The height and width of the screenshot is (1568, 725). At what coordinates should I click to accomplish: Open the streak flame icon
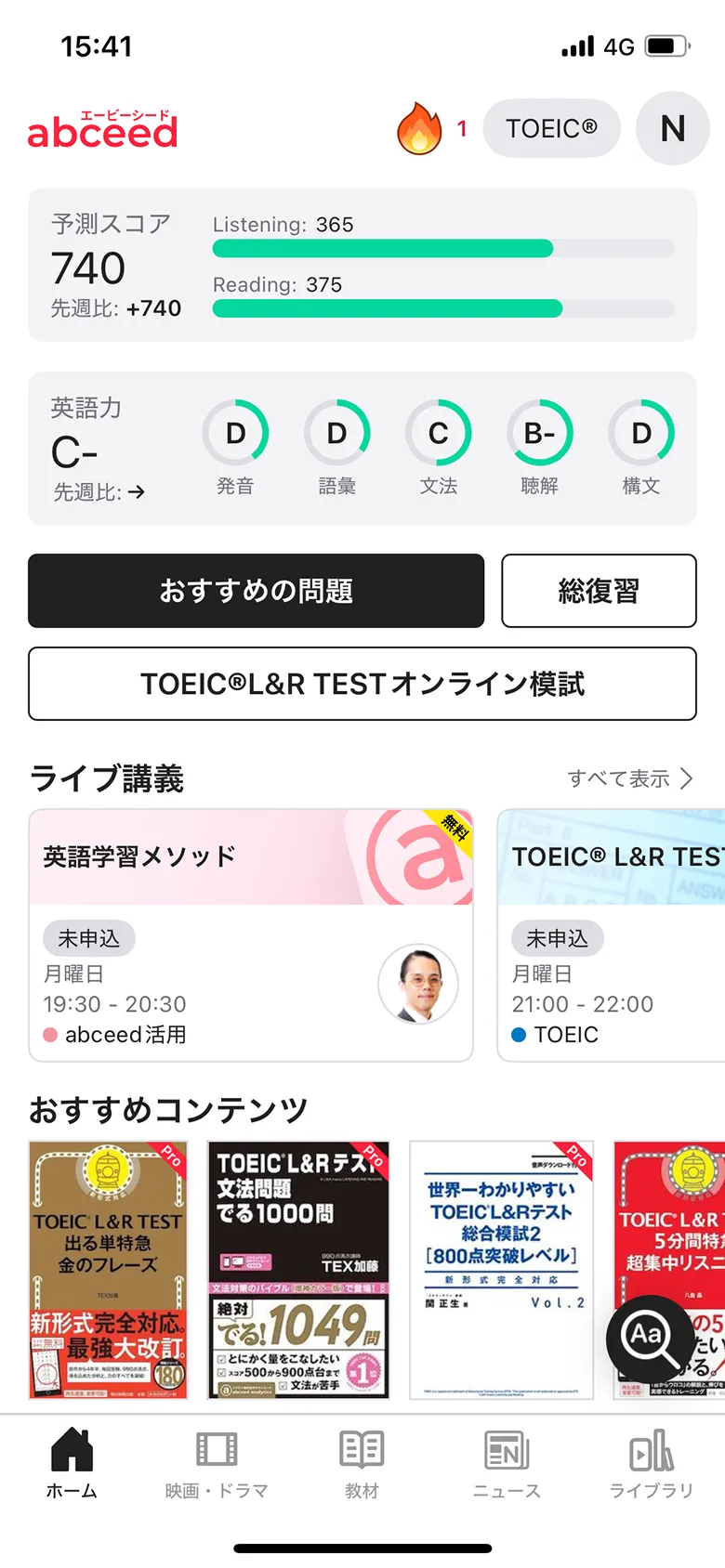(x=420, y=129)
